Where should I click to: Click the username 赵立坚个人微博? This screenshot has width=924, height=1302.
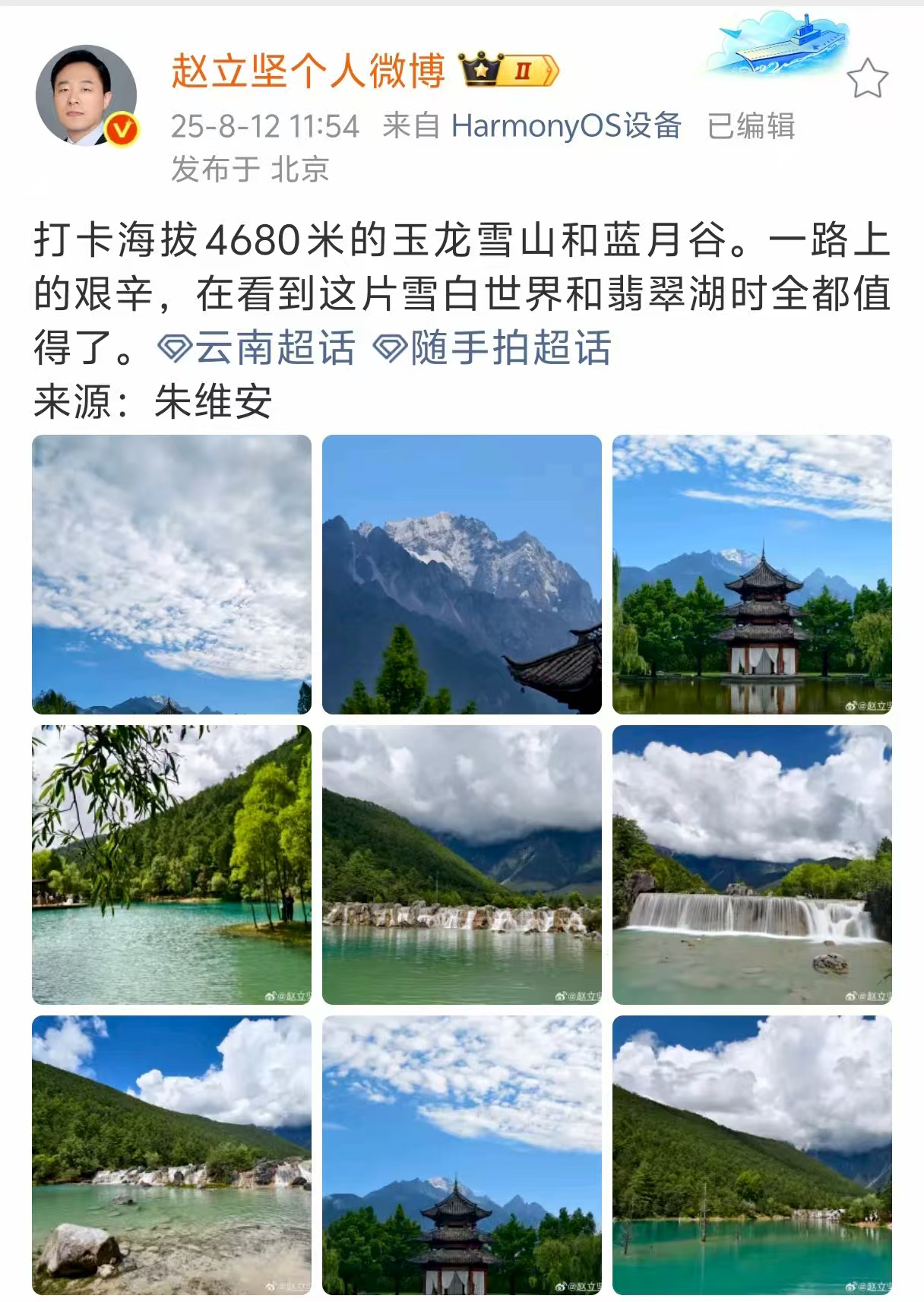[308, 70]
